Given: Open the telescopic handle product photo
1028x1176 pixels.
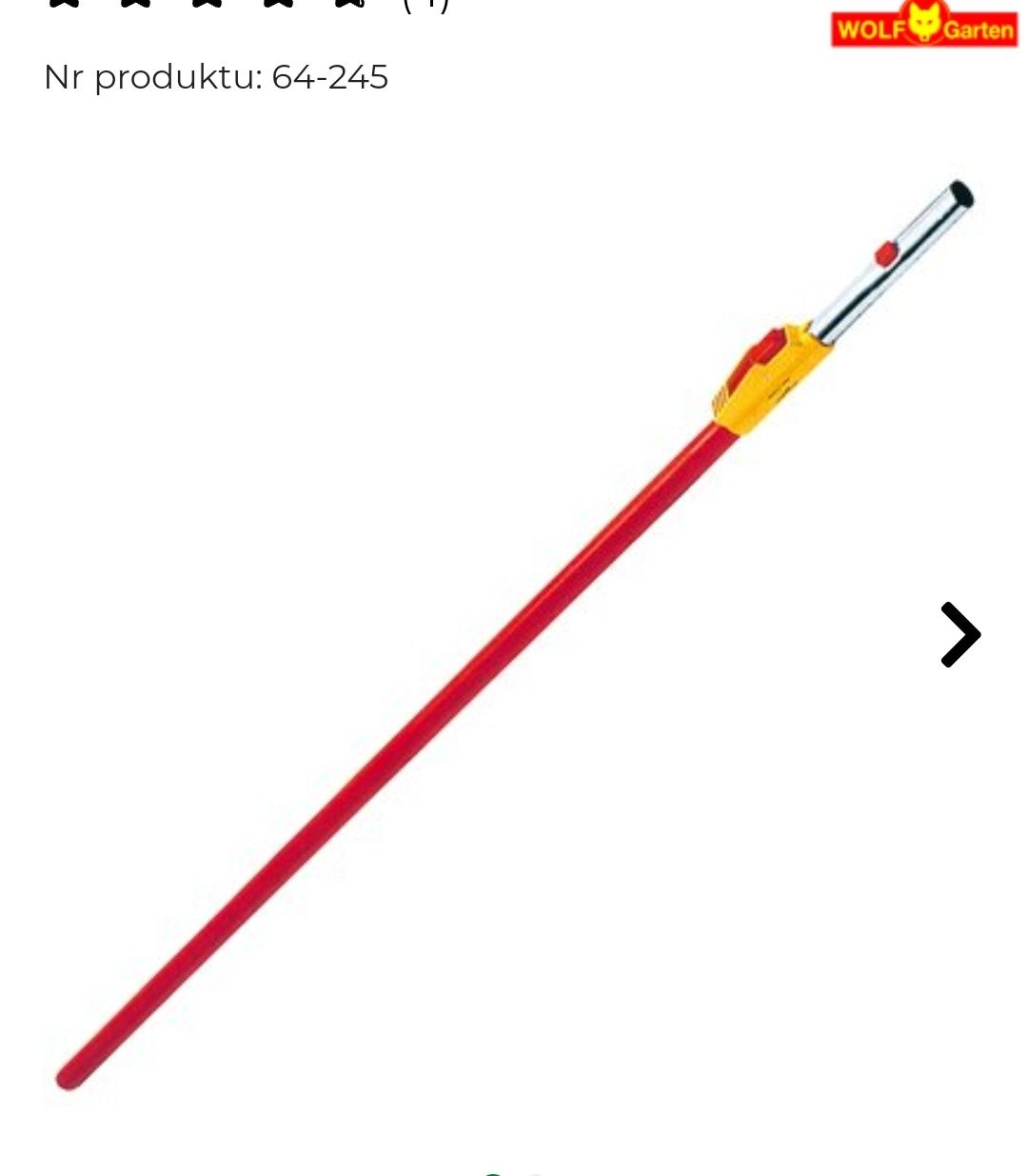Looking at the screenshot, I should click(x=514, y=633).
